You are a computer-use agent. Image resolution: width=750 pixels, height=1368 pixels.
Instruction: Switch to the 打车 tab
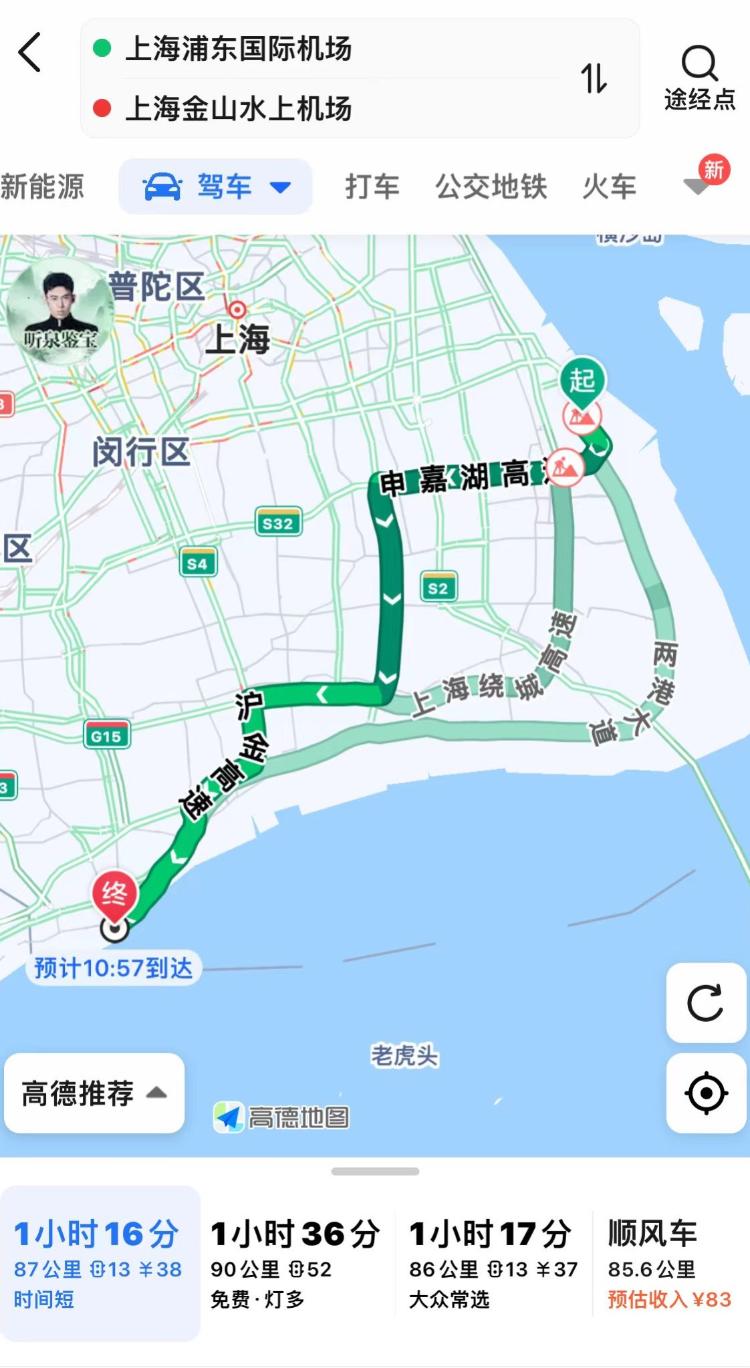click(372, 186)
